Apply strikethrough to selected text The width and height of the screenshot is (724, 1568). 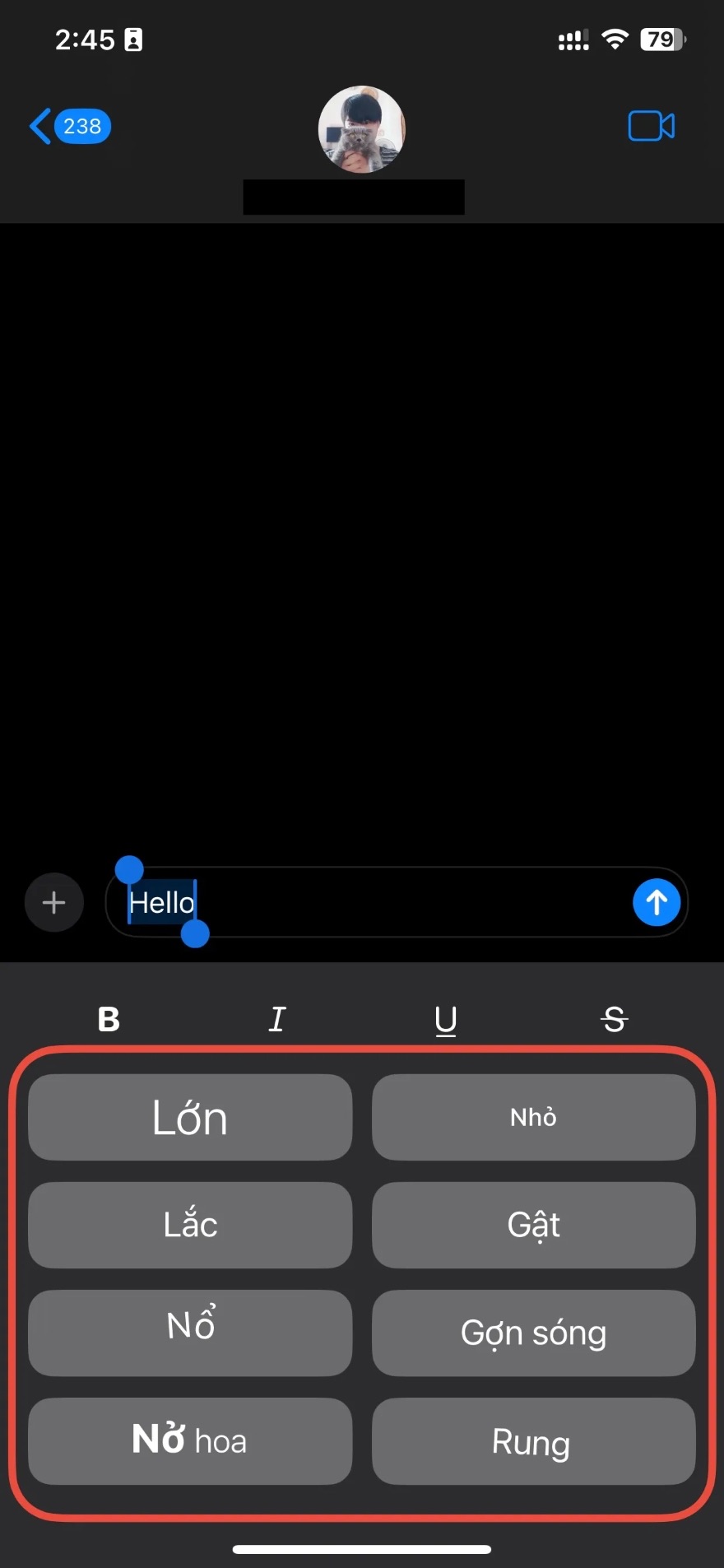(x=614, y=1020)
